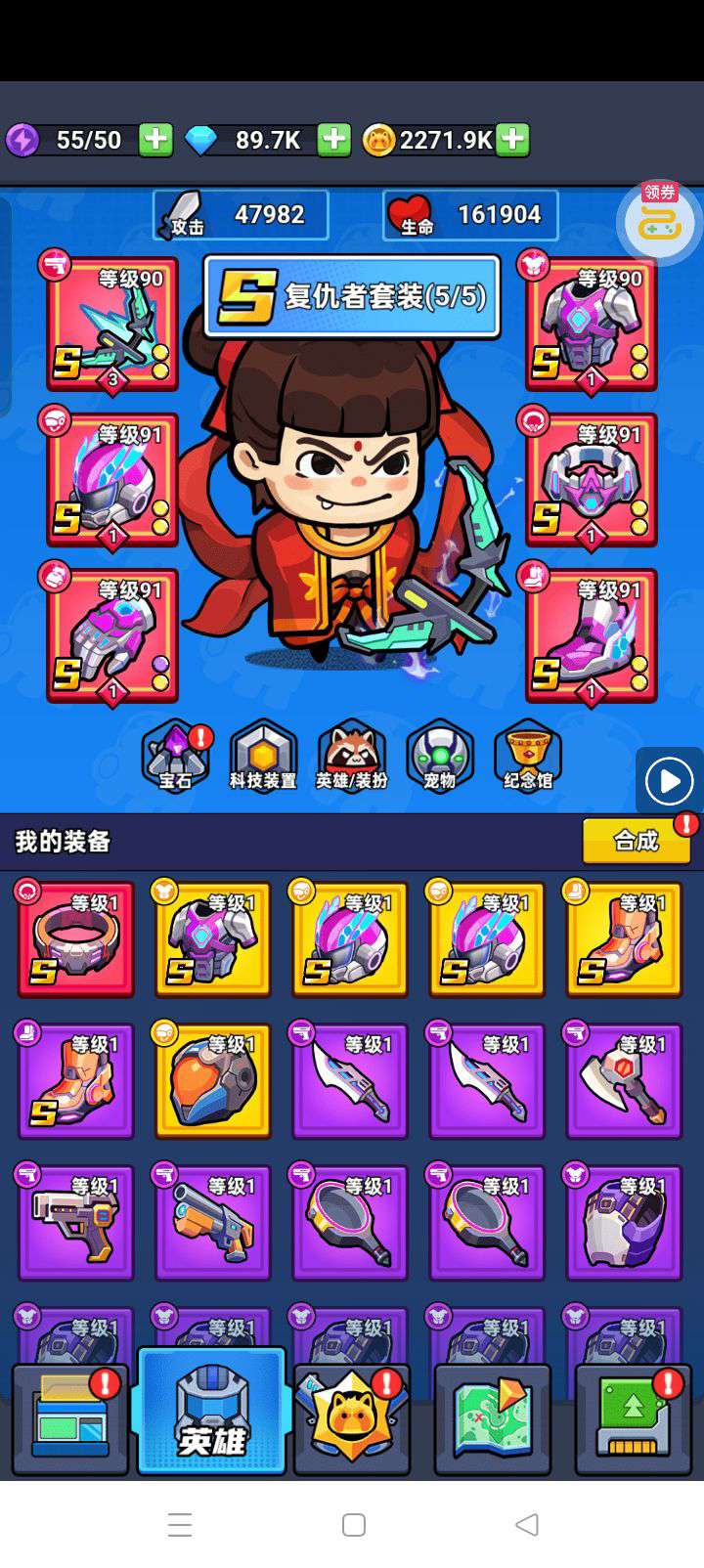The image size is (704, 1568).
Task: Select the equipped level 91 boots
Action: pos(592,635)
